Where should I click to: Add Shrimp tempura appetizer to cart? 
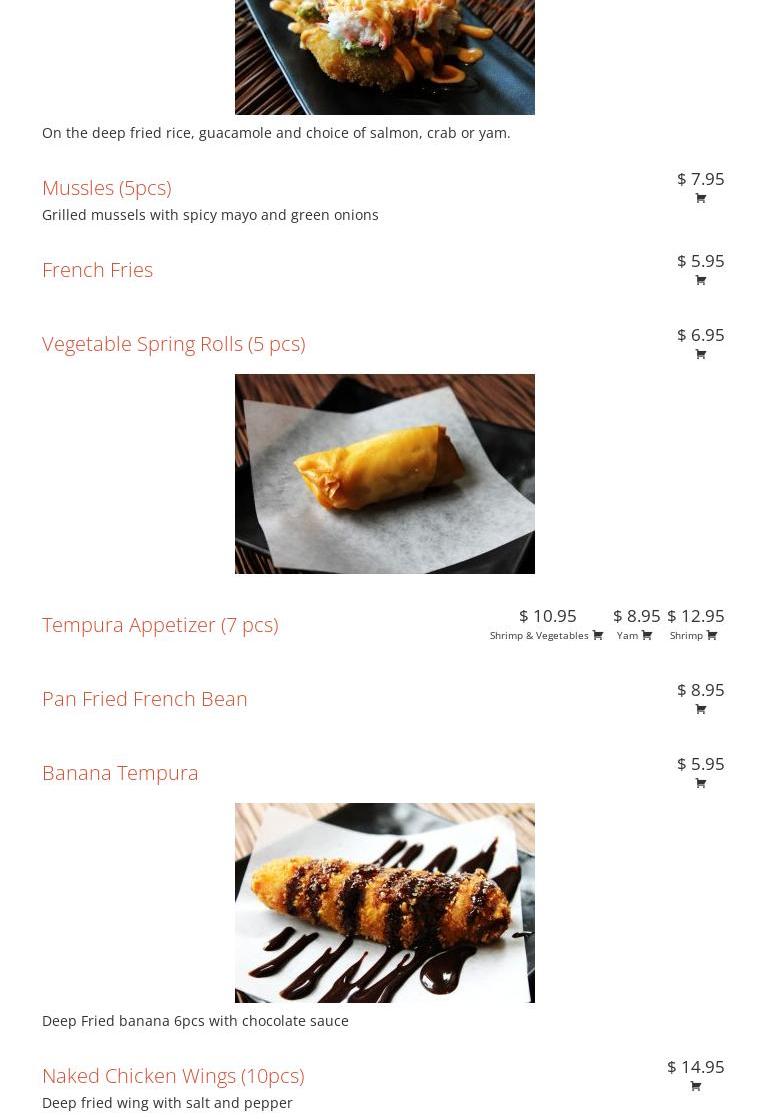[x=711, y=635]
